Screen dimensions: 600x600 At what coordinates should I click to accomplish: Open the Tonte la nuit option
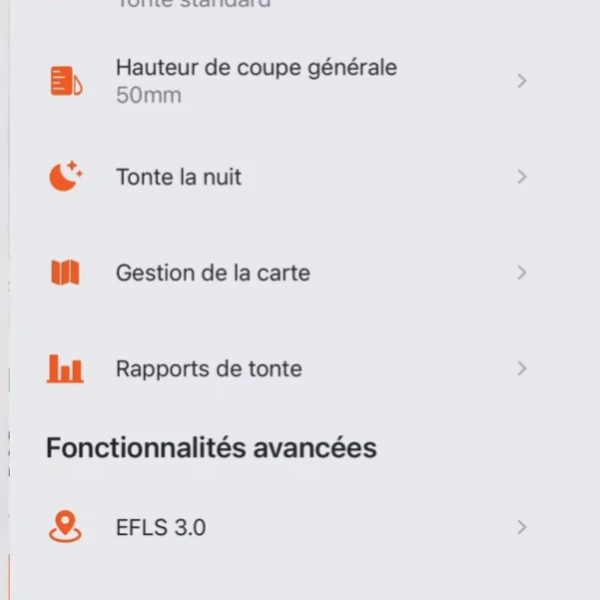point(180,177)
